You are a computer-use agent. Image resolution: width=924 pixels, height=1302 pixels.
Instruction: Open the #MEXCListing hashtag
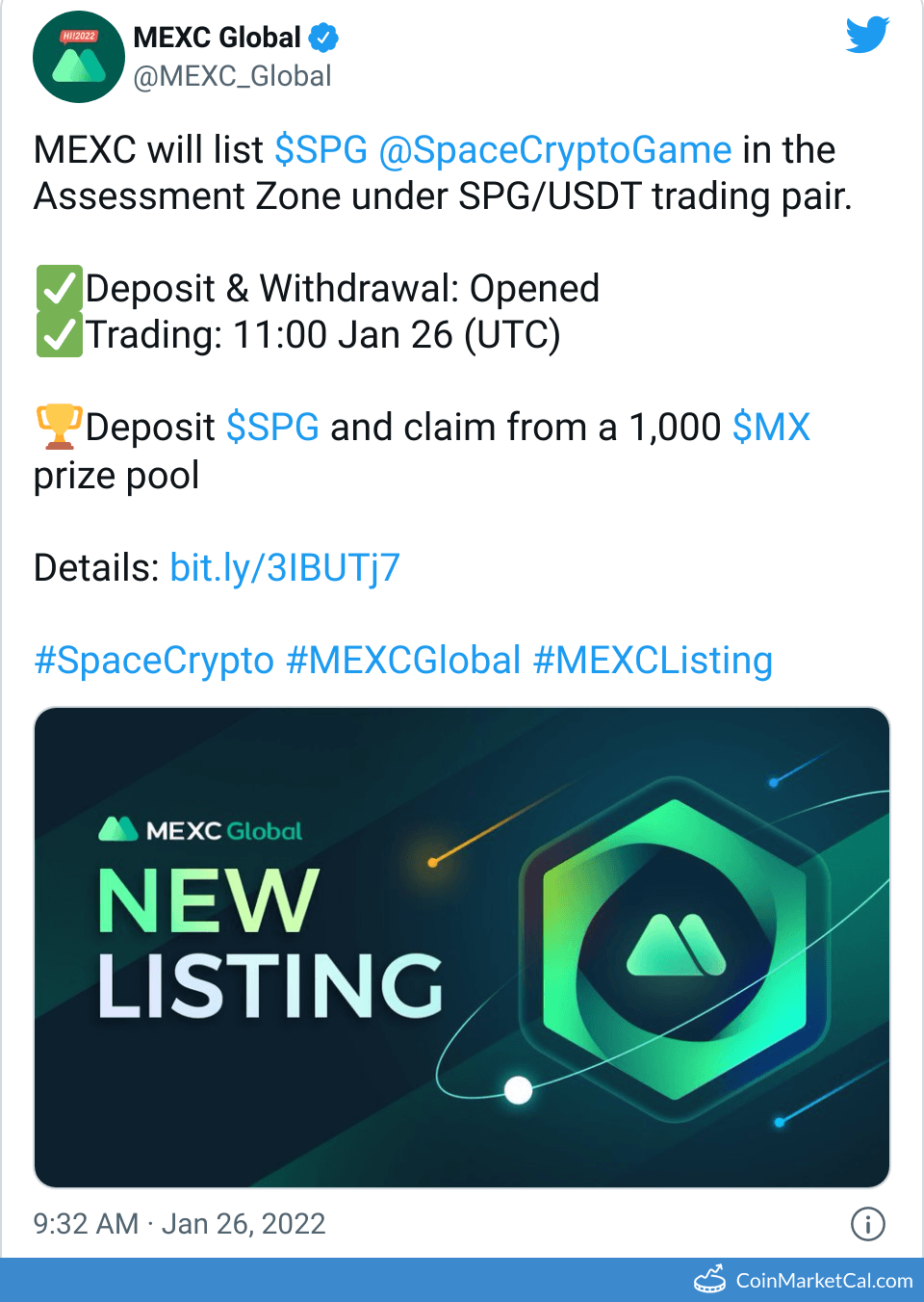(x=653, y=661)
